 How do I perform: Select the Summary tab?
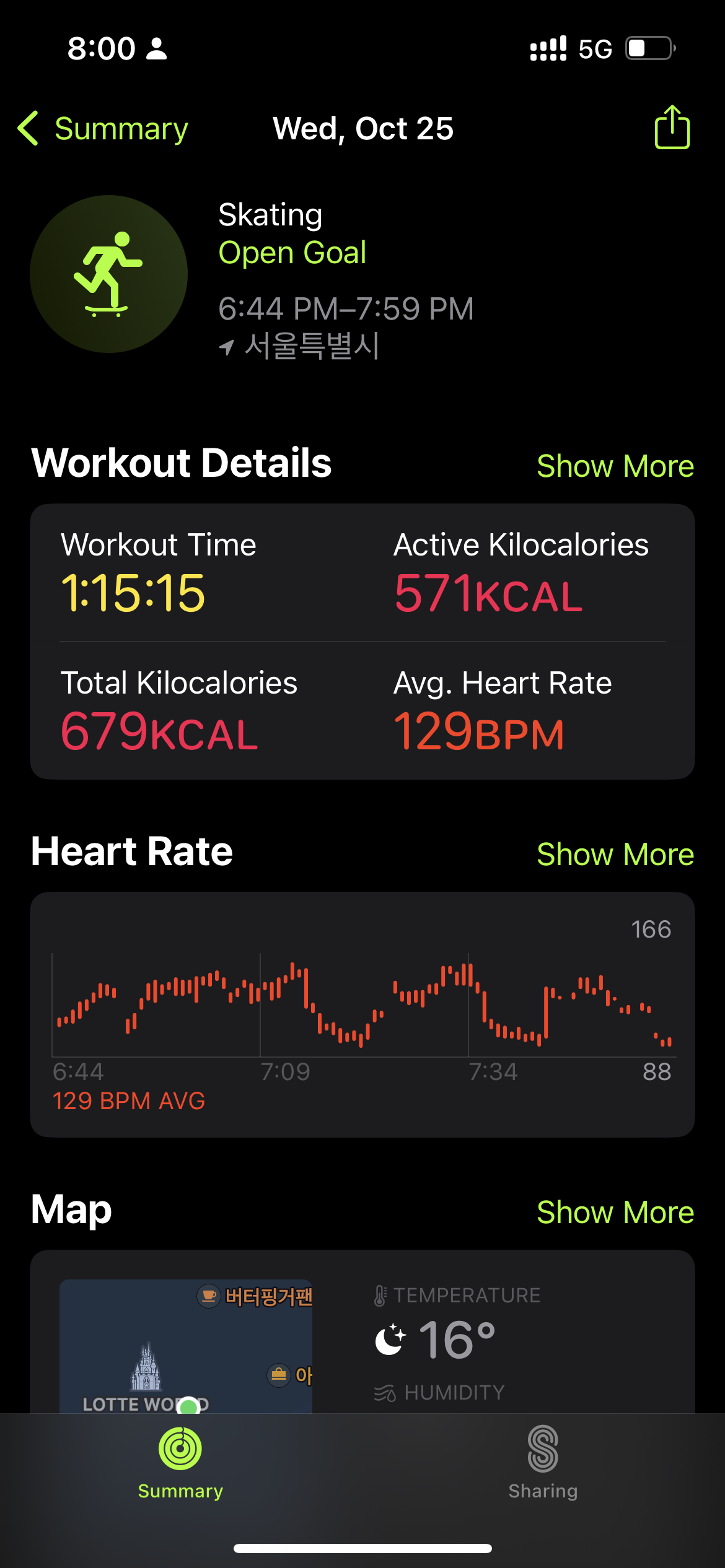coord(180,1463)
